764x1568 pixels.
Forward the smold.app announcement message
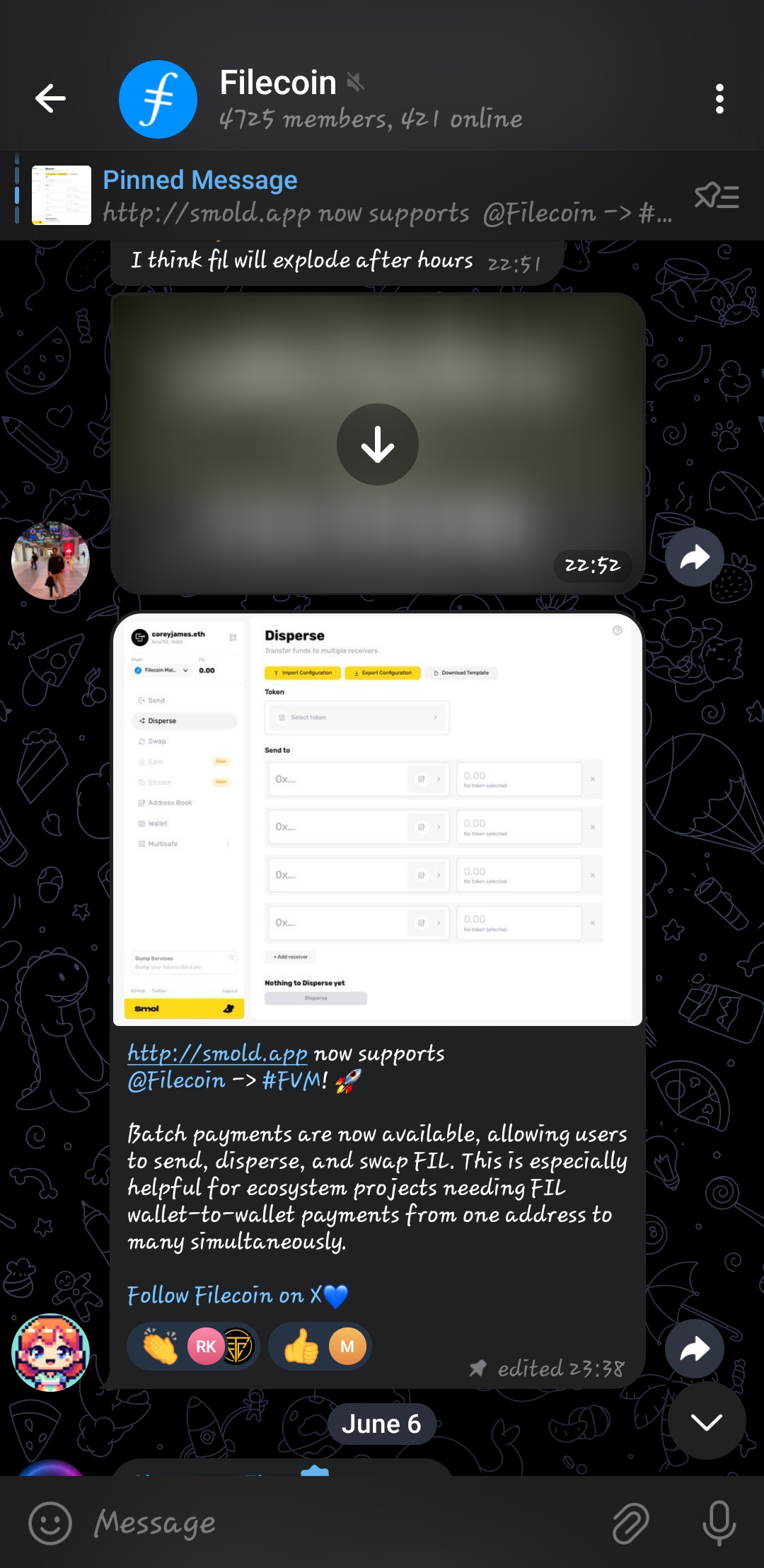(x=694, y=1349)
